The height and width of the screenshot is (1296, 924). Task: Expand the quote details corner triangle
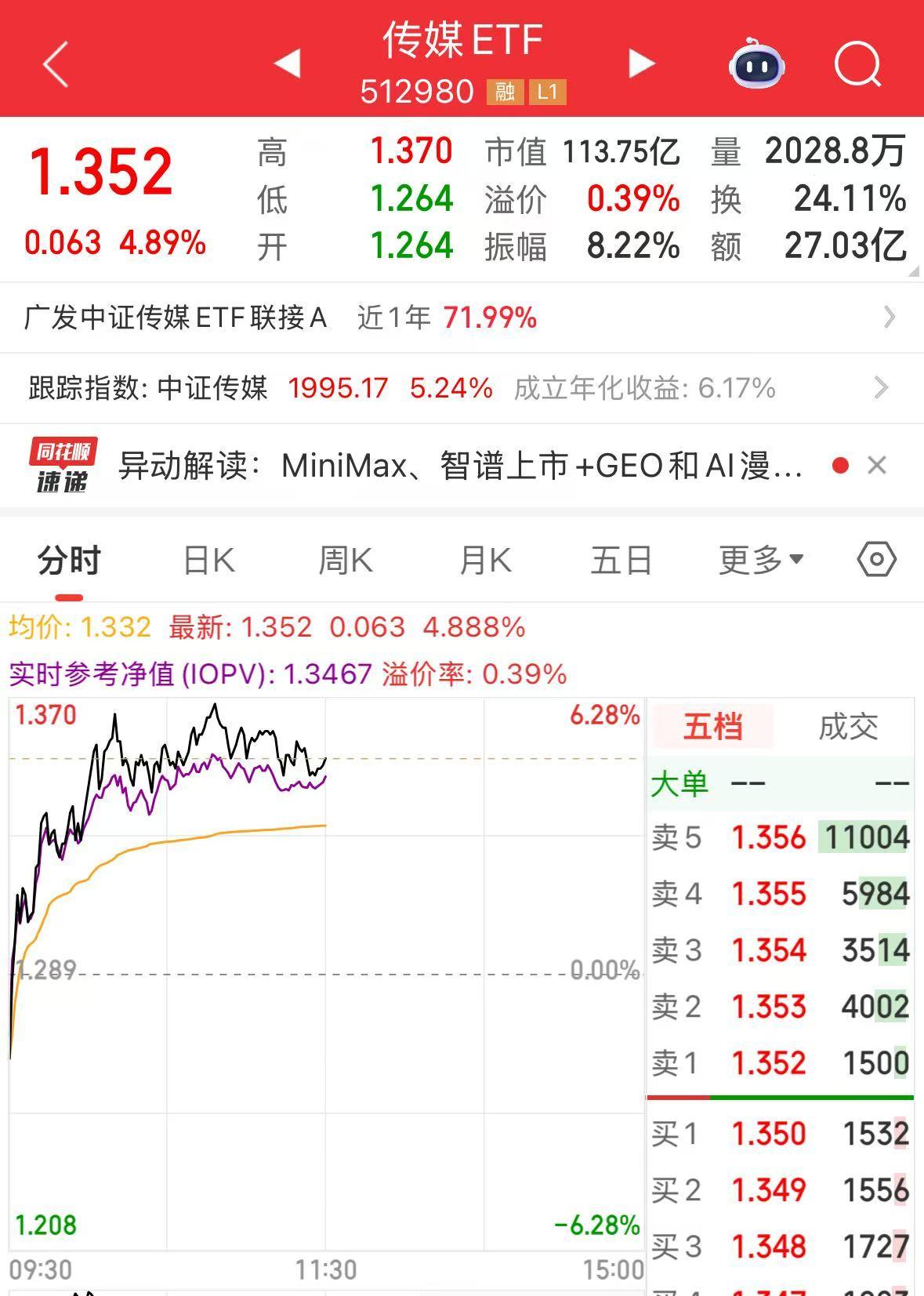click(x=913, y=271)
